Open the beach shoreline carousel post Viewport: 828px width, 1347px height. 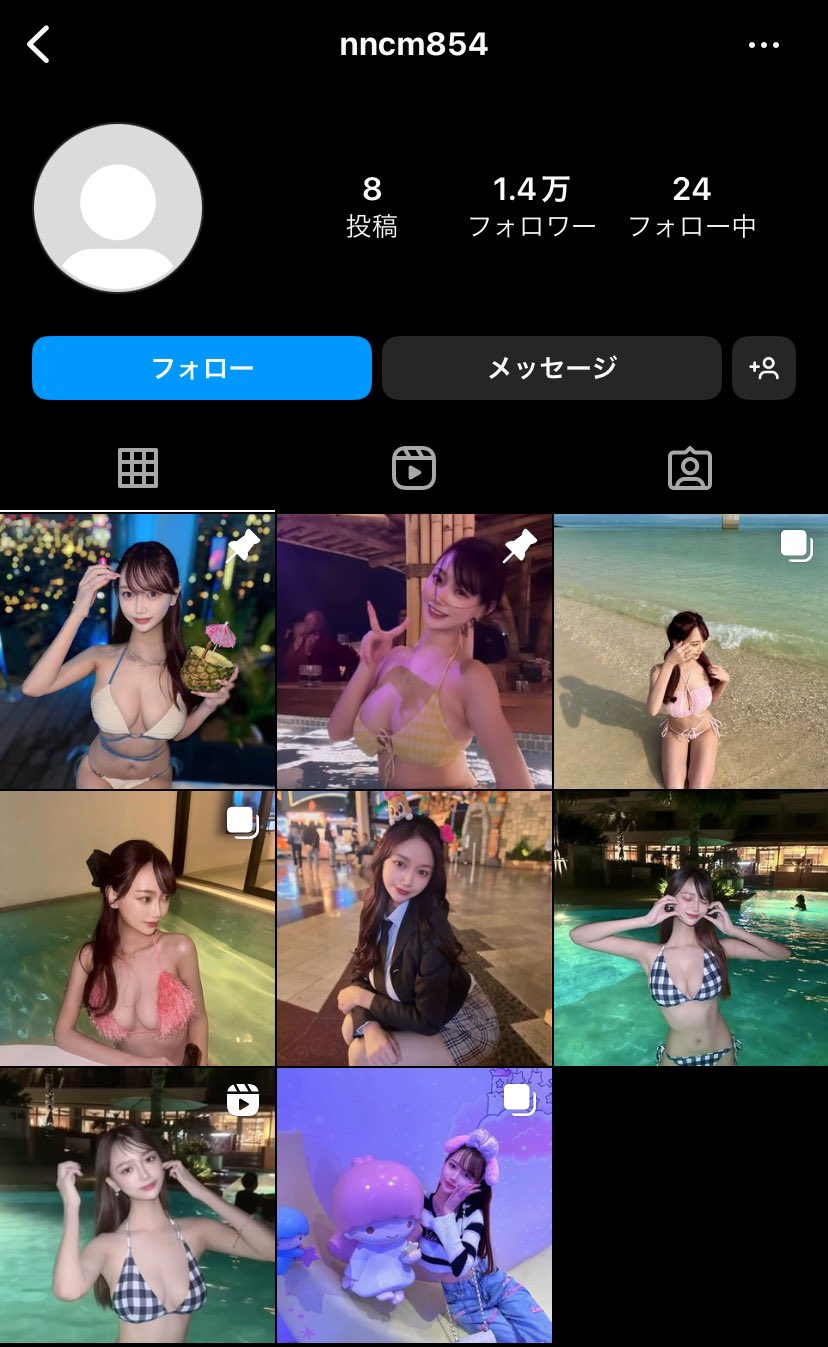point(691,651)
